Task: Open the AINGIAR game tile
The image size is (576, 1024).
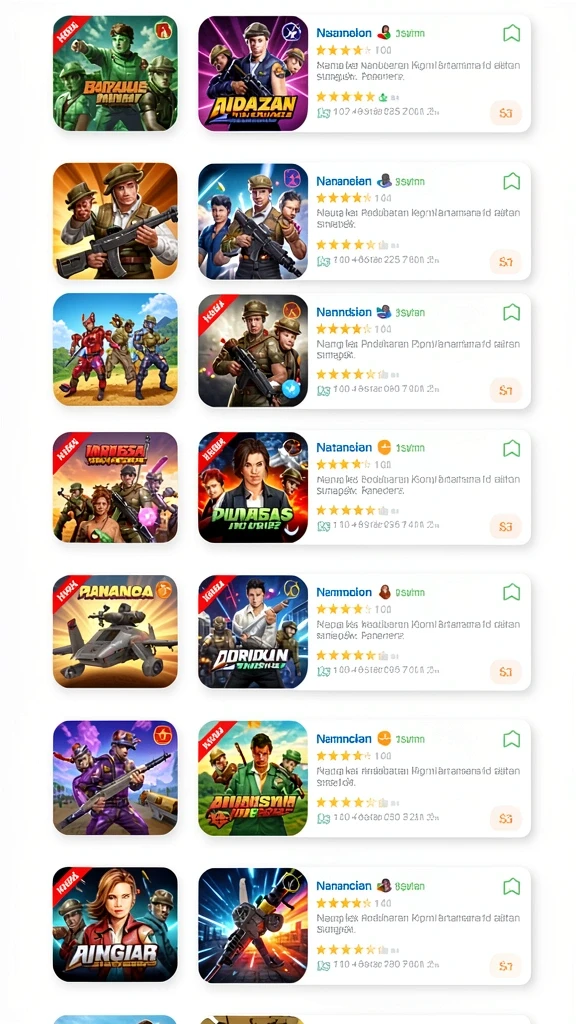Action: pyautogui.click(x=115, y=924)
